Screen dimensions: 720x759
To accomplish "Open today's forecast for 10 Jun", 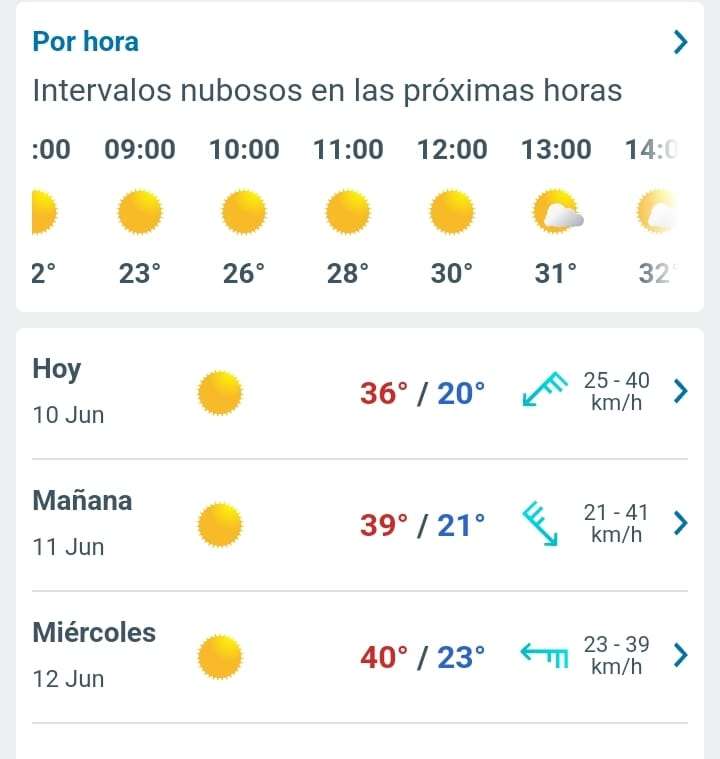I will [x=360, y=392].
